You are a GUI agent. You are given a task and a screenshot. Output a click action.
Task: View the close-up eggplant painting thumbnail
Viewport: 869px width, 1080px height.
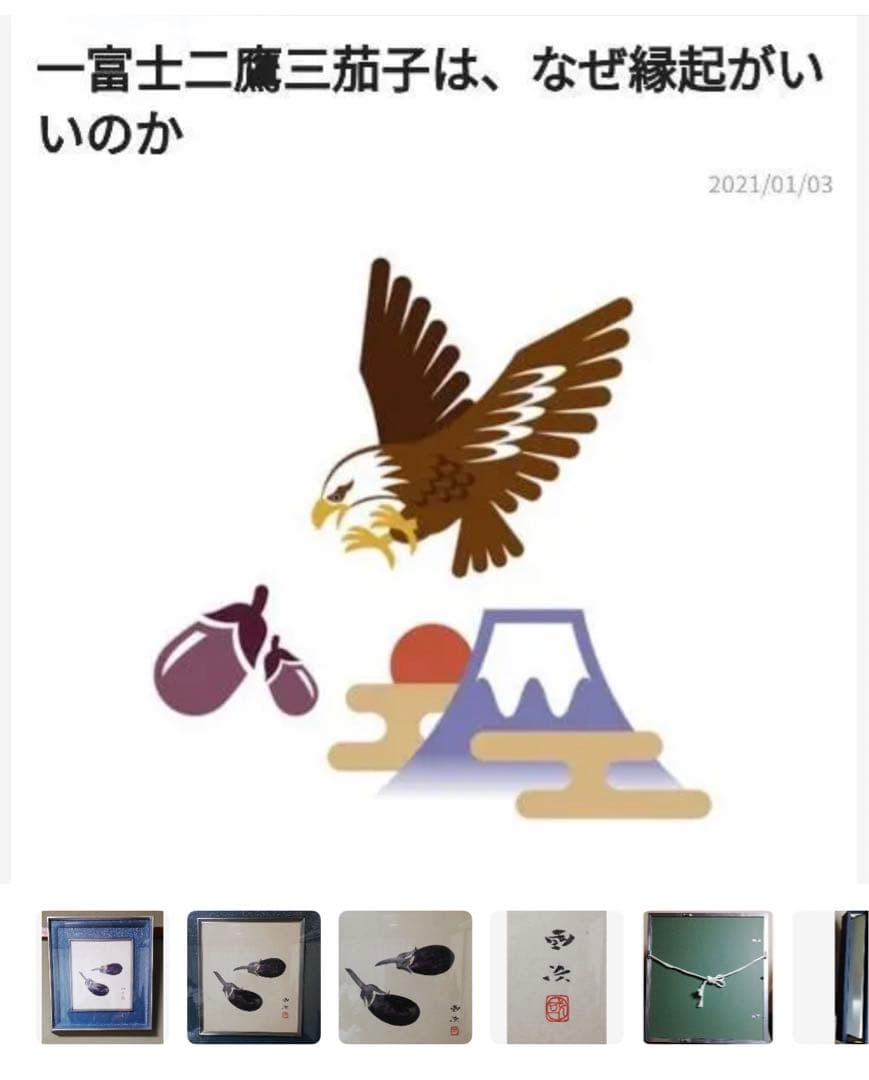405,977
